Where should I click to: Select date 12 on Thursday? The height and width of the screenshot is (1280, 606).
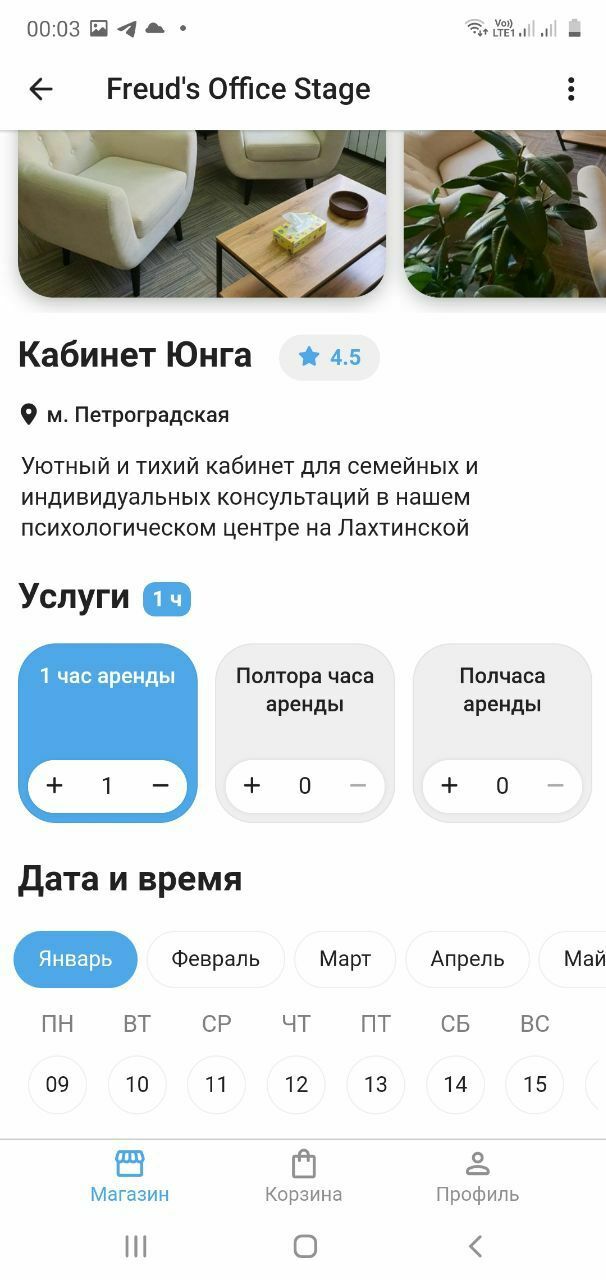pos(296,1084)
